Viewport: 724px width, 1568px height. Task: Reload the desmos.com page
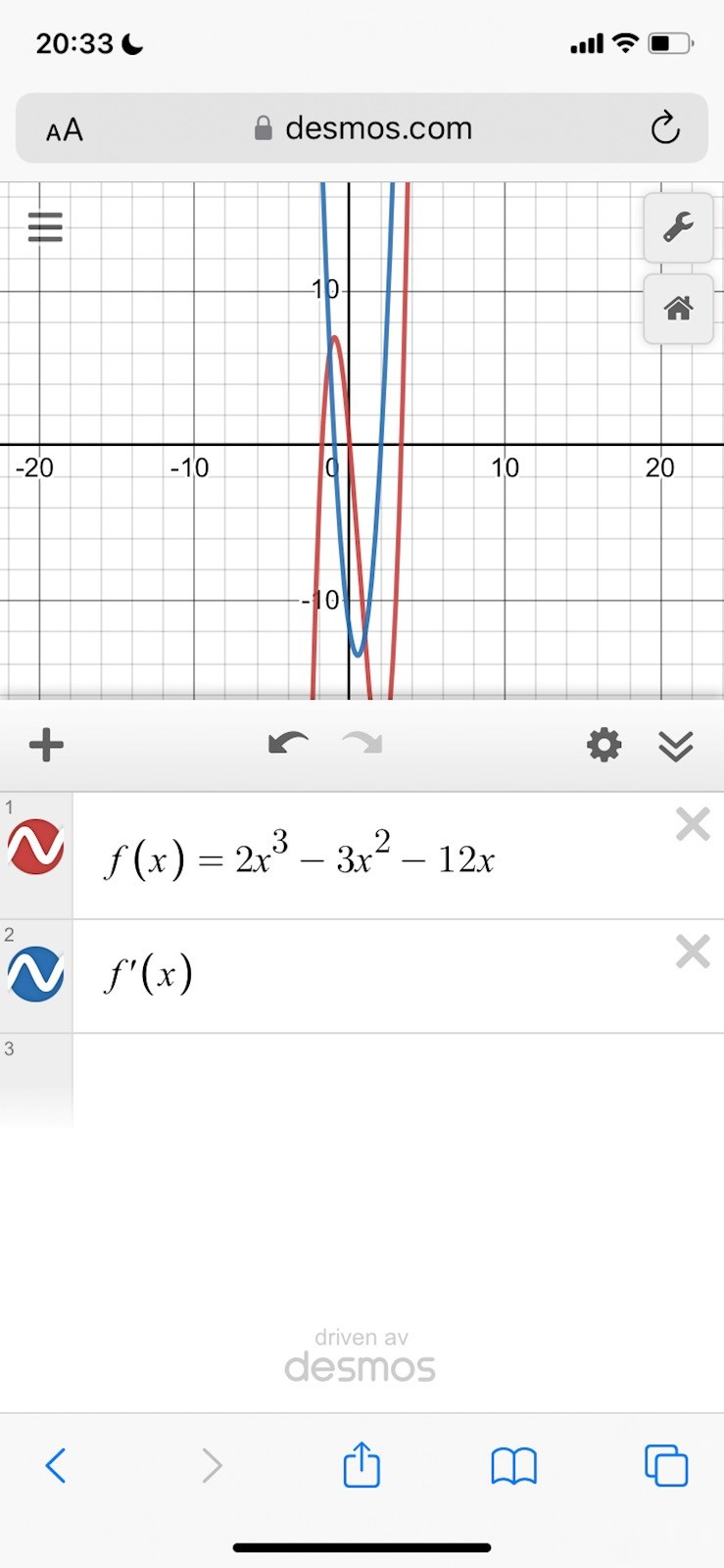[665, 127]
